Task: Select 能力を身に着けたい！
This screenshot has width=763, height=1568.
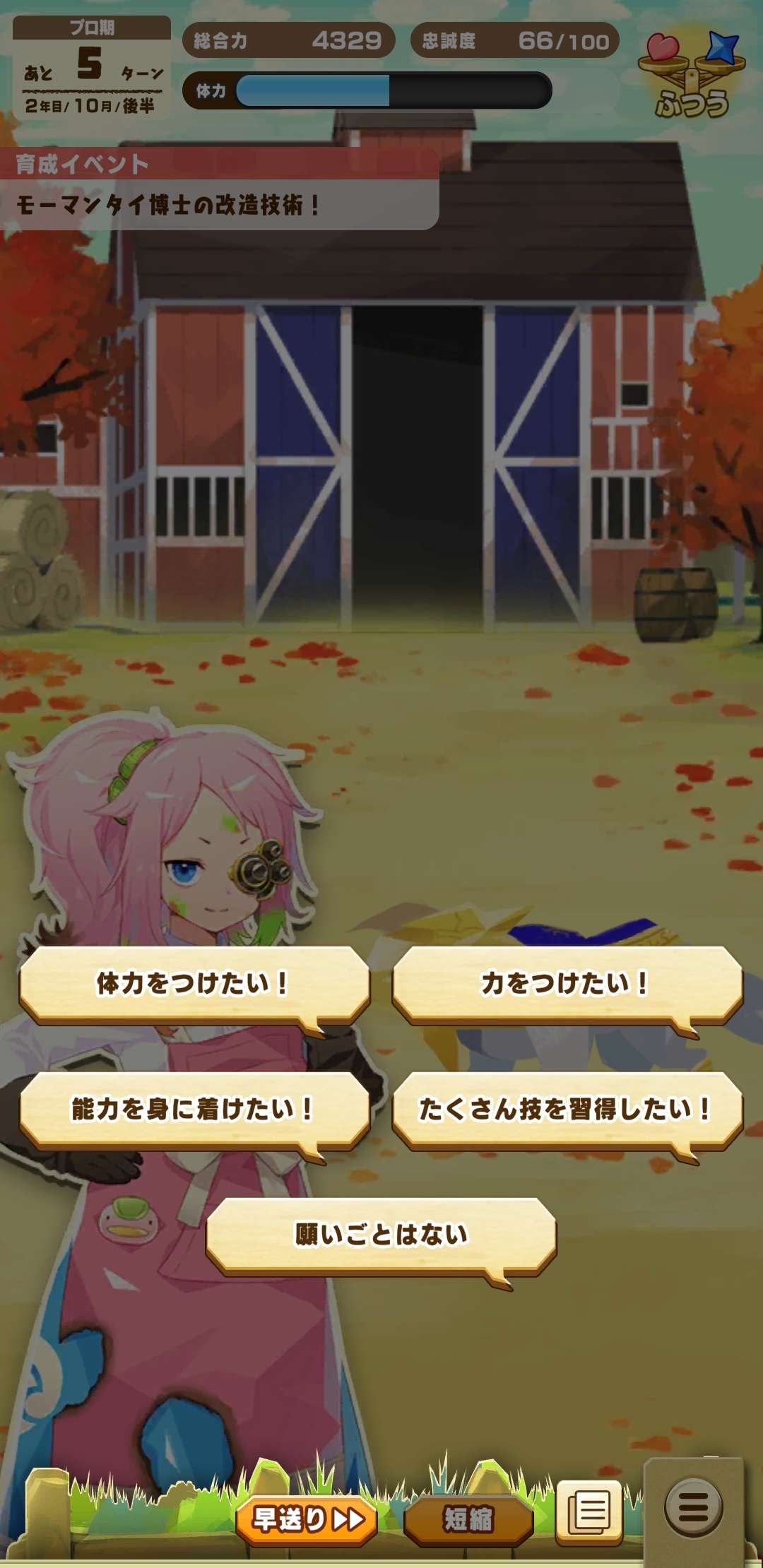Action: (x=194, y=1108)
